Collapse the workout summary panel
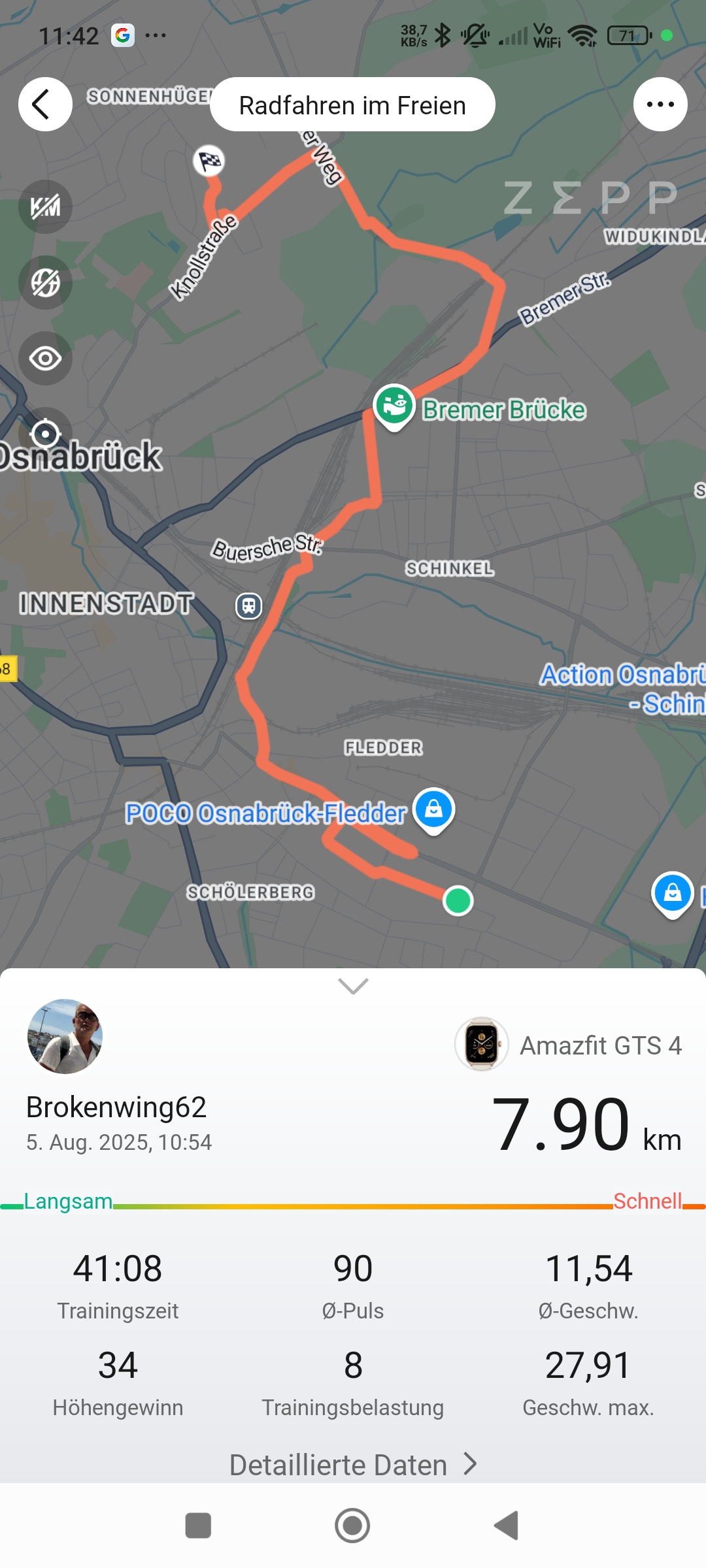 pos(353,986)
